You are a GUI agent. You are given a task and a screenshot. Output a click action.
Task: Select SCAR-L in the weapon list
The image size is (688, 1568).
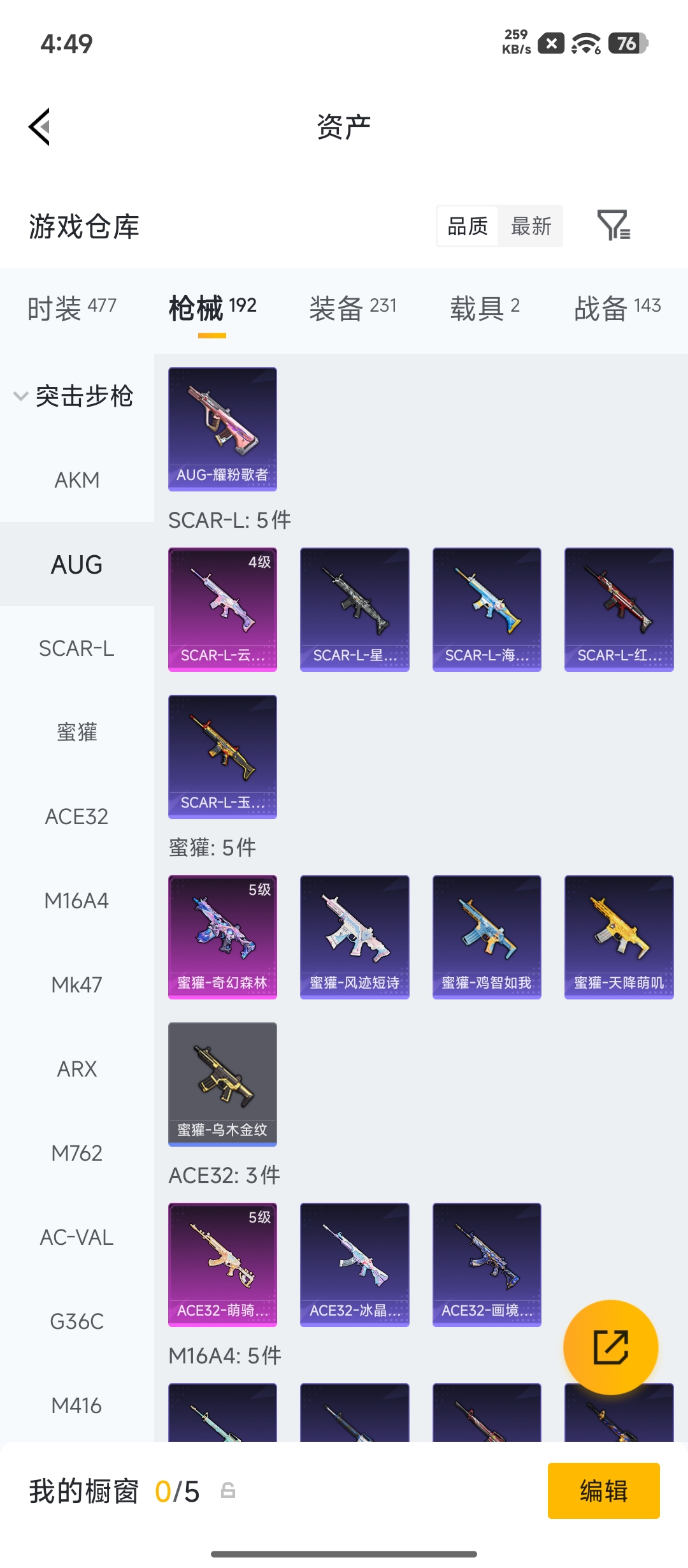[x=77, y=648]
